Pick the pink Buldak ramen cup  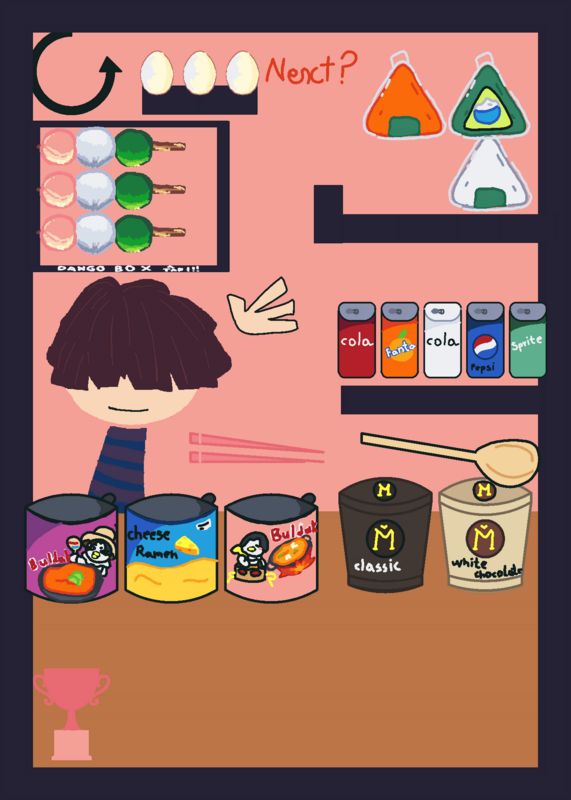coord(271,548)
